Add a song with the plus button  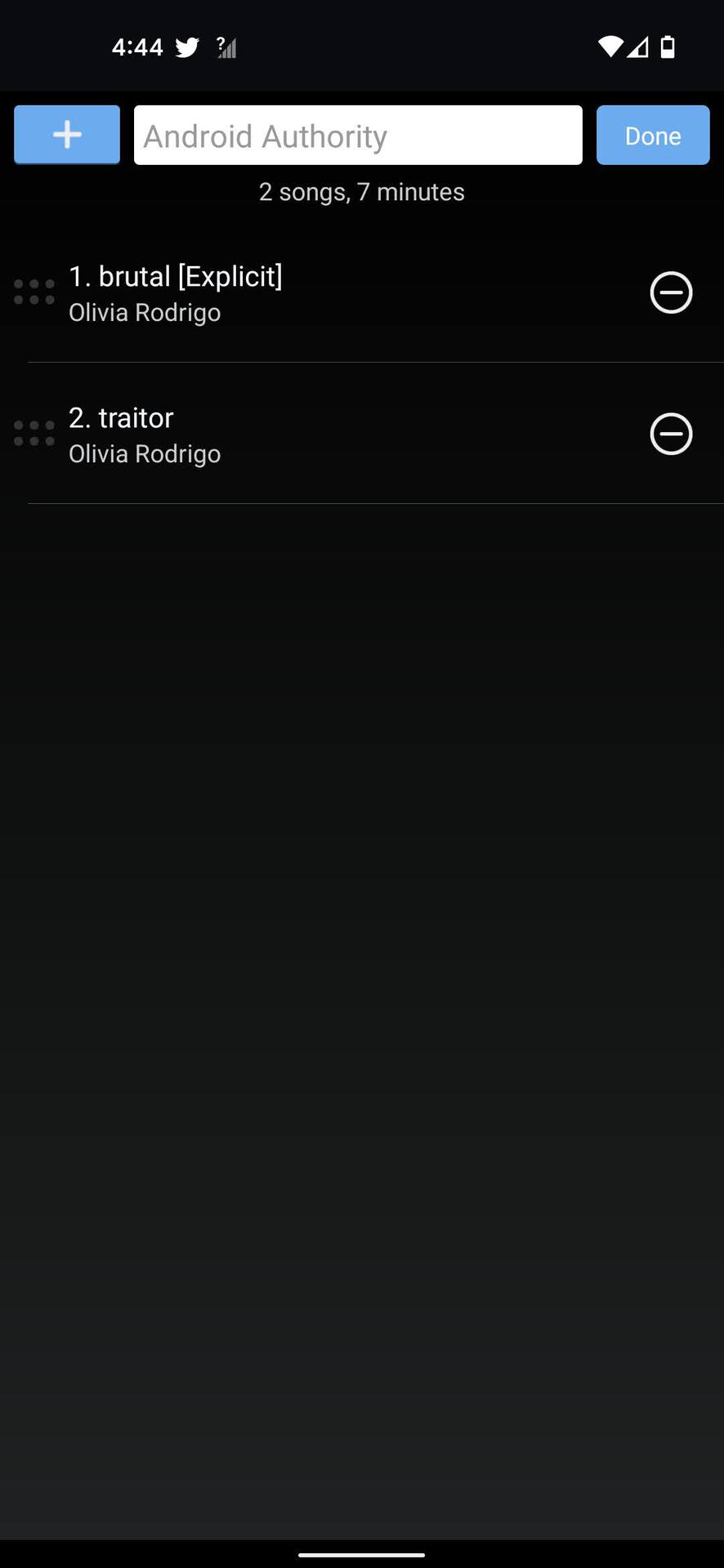point(67,135)
